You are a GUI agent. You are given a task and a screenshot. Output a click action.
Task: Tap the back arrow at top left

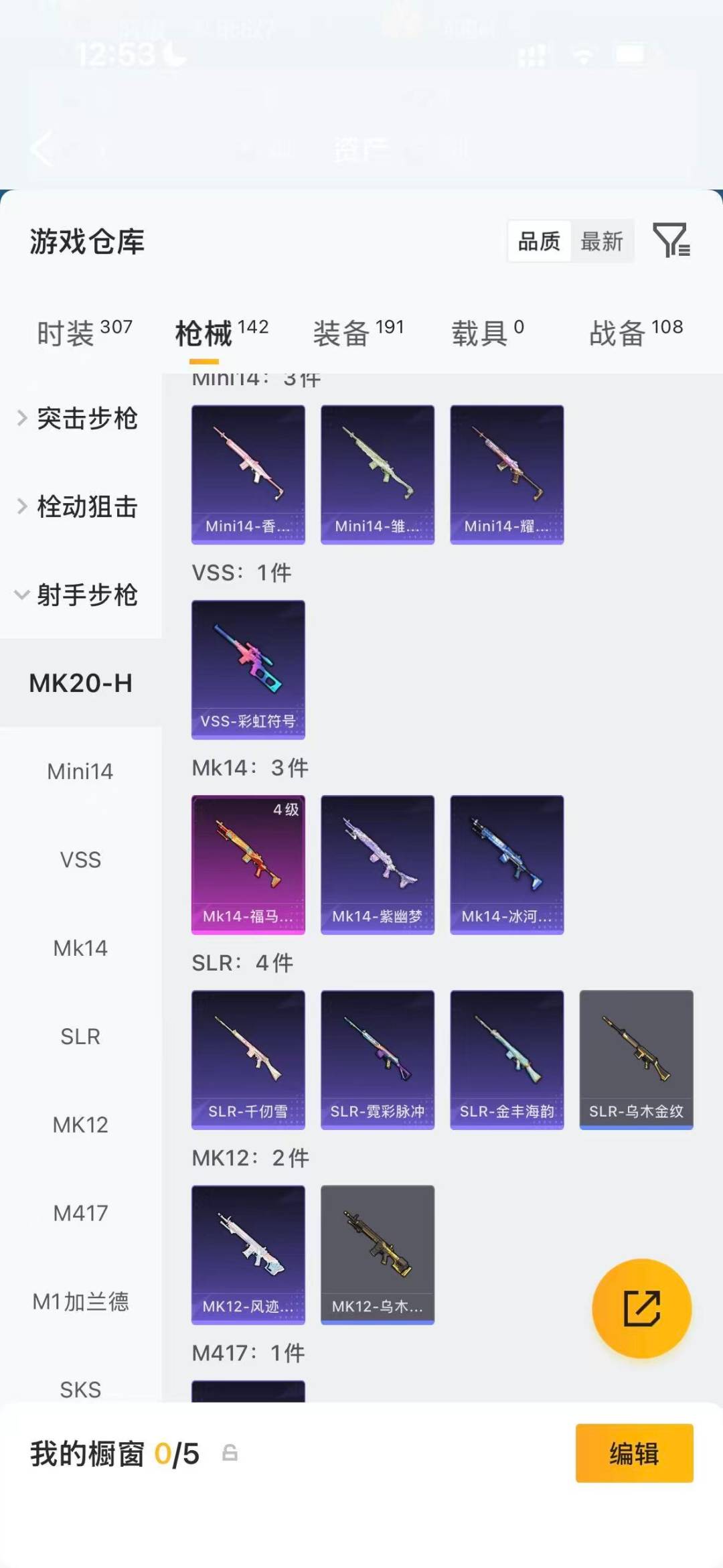[40, 149]
